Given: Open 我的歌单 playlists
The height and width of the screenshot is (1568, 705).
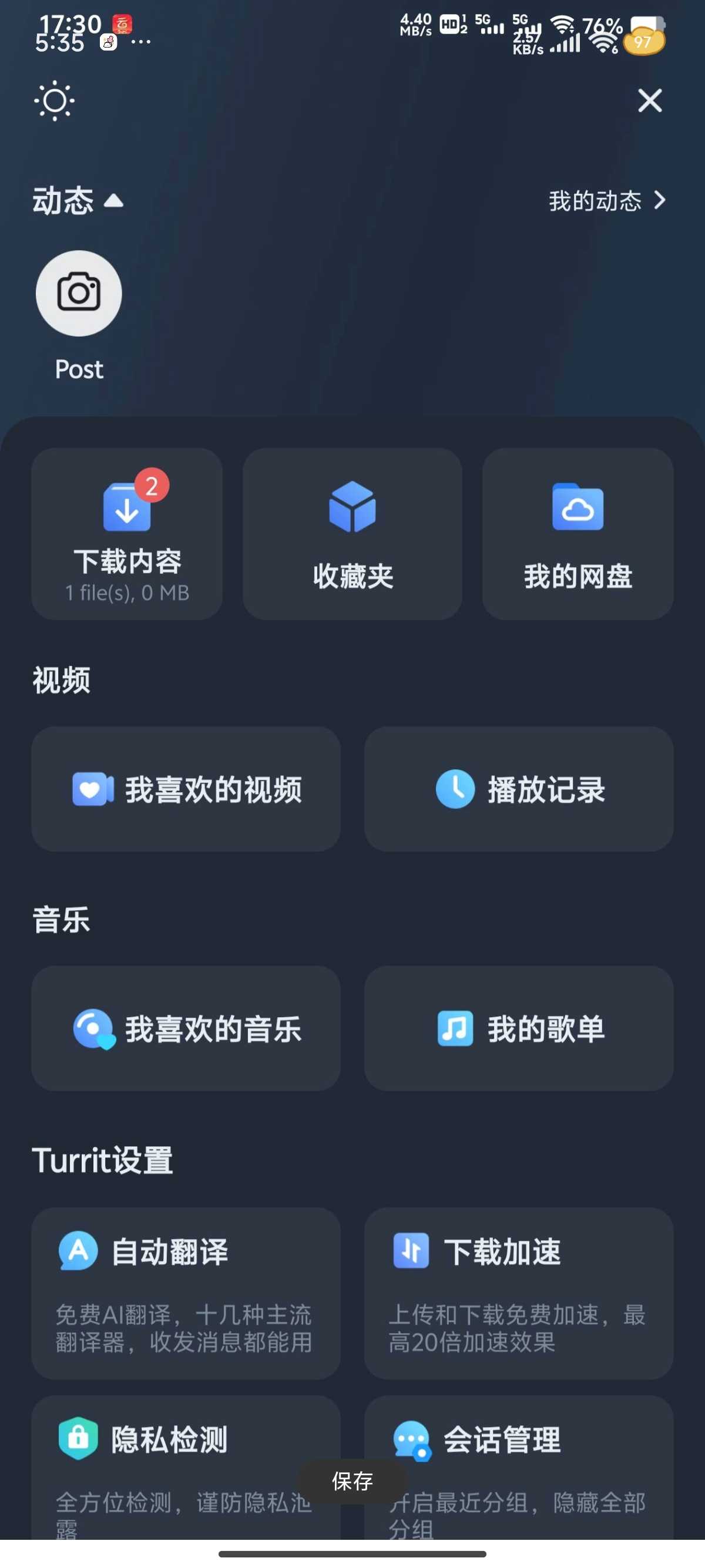Looking at the screenshot, I should [519, 1028].
